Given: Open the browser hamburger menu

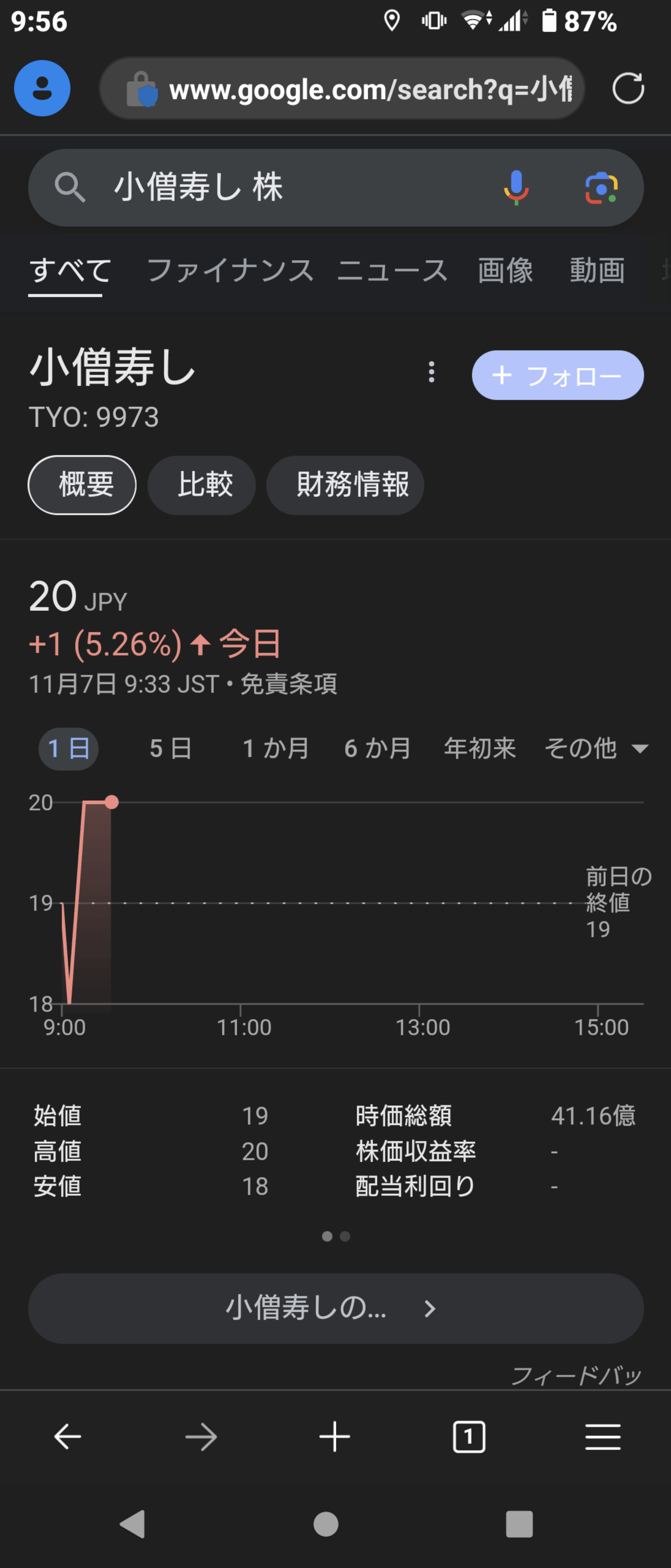Looking at the screenshot, I should pos(602,1437).
